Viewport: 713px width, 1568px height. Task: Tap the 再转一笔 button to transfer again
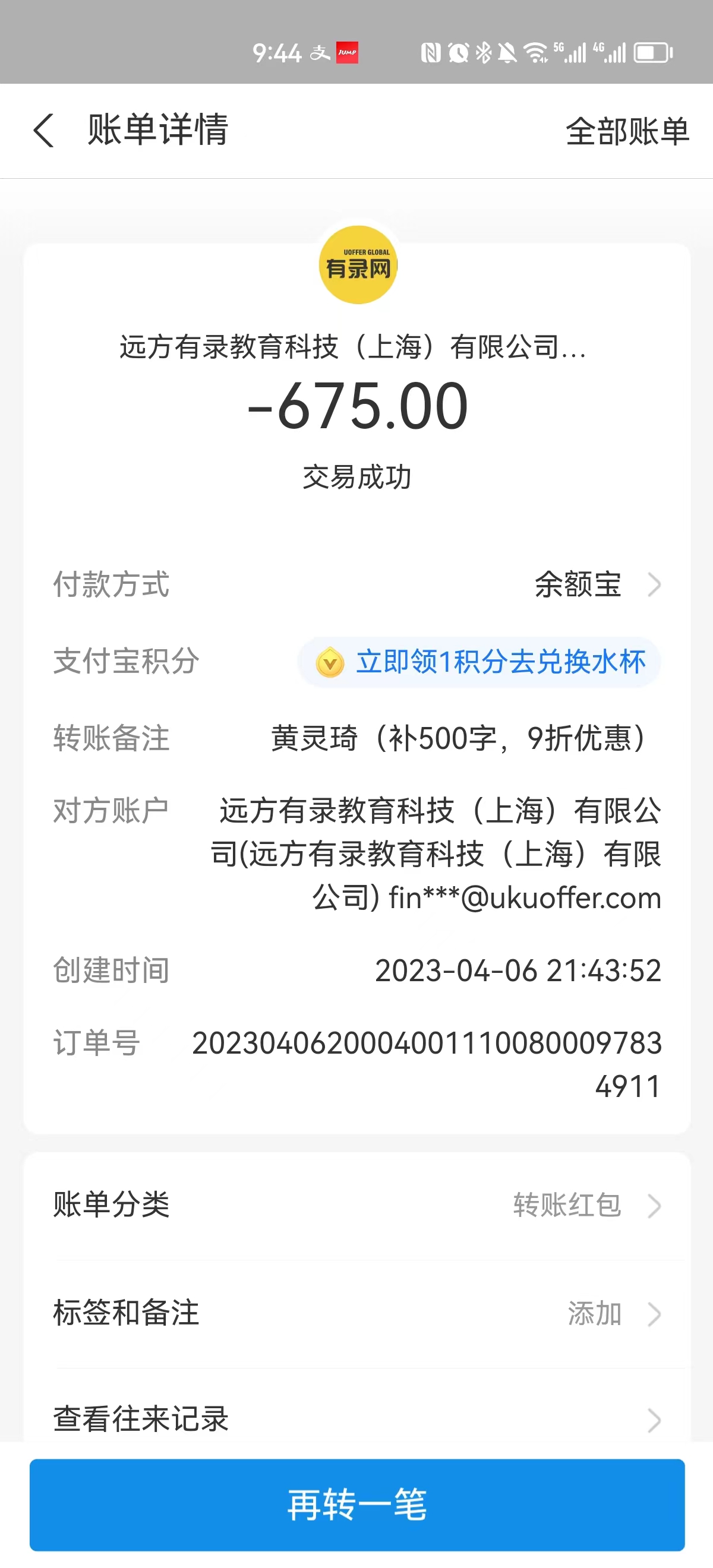[x=357, y=1504]
